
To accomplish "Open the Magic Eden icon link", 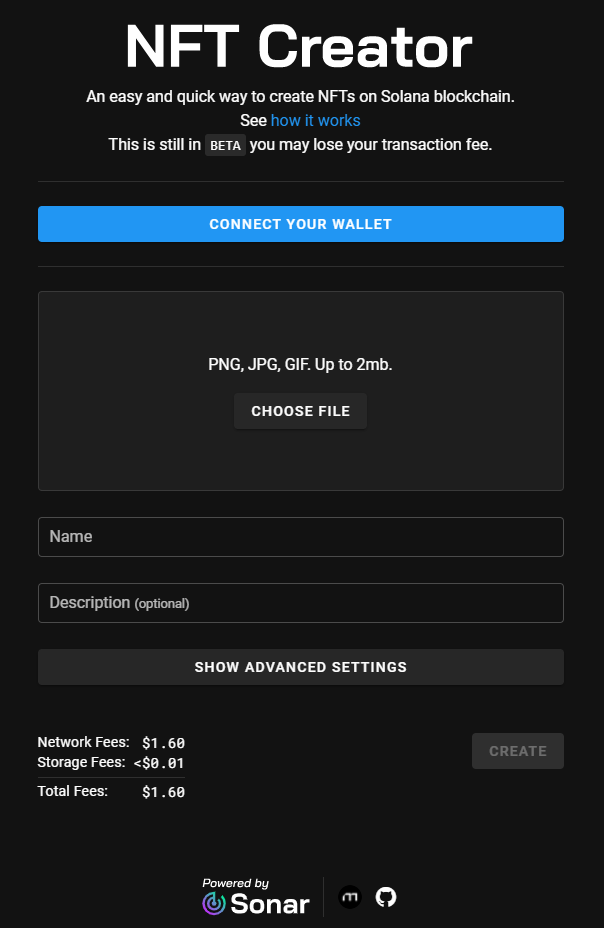I will (x=349, y=897).
